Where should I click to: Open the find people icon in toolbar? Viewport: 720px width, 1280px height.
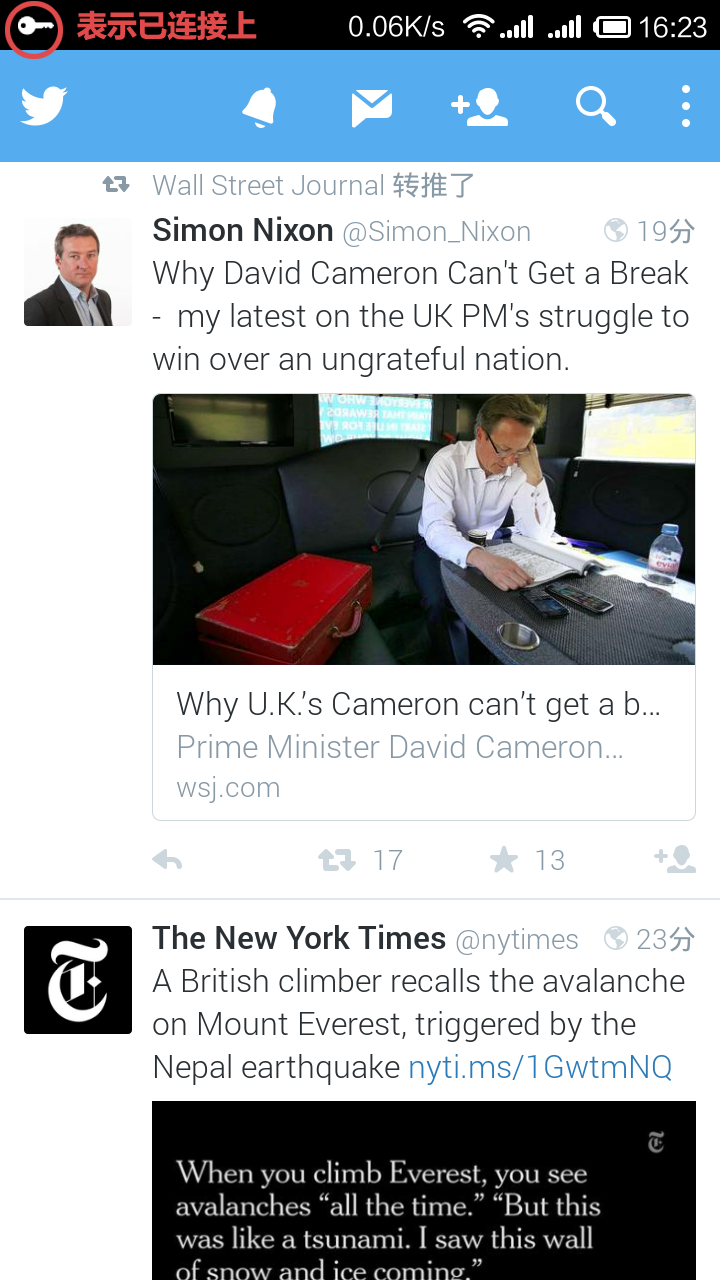pyautogui.click(x=480, y=106)
